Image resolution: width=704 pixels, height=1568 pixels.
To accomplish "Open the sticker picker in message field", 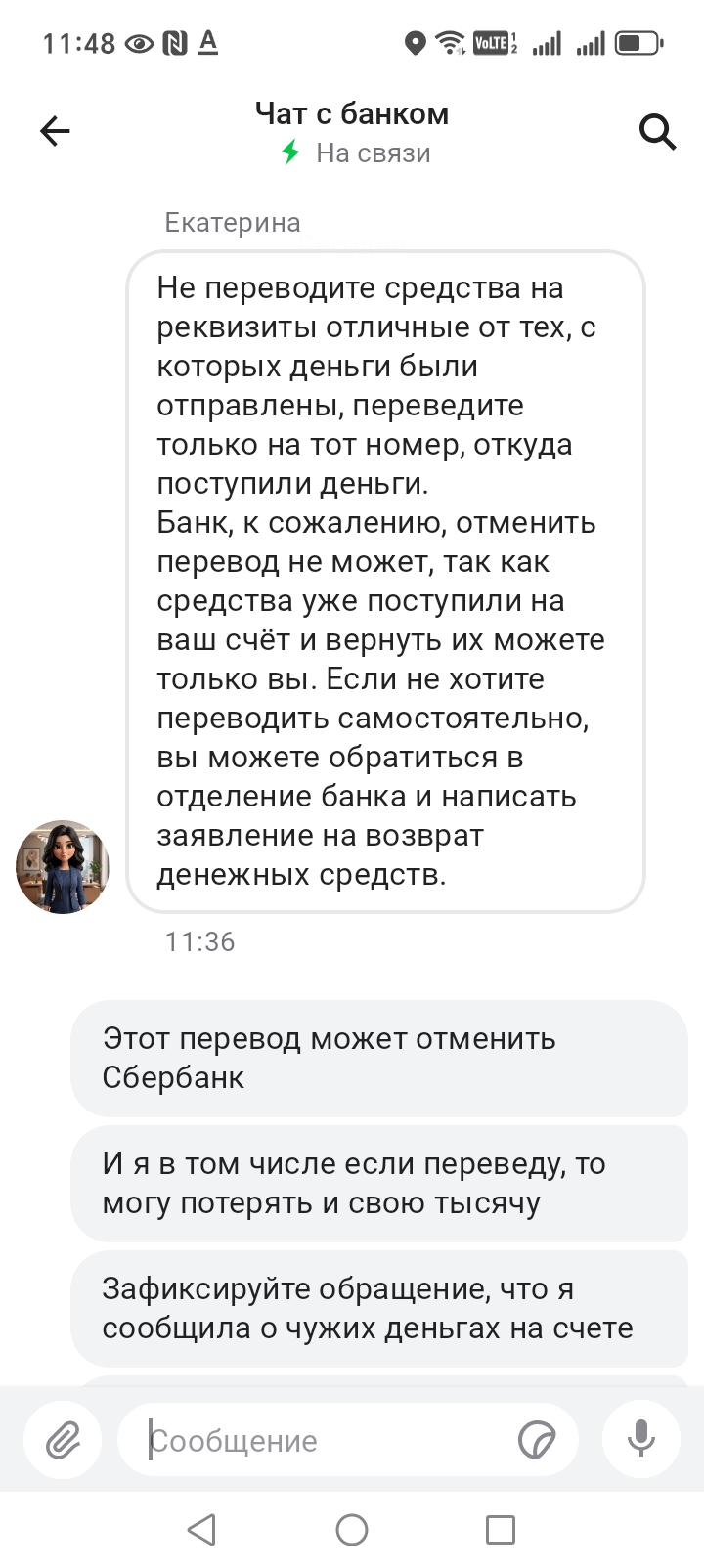I will 536,1440.
